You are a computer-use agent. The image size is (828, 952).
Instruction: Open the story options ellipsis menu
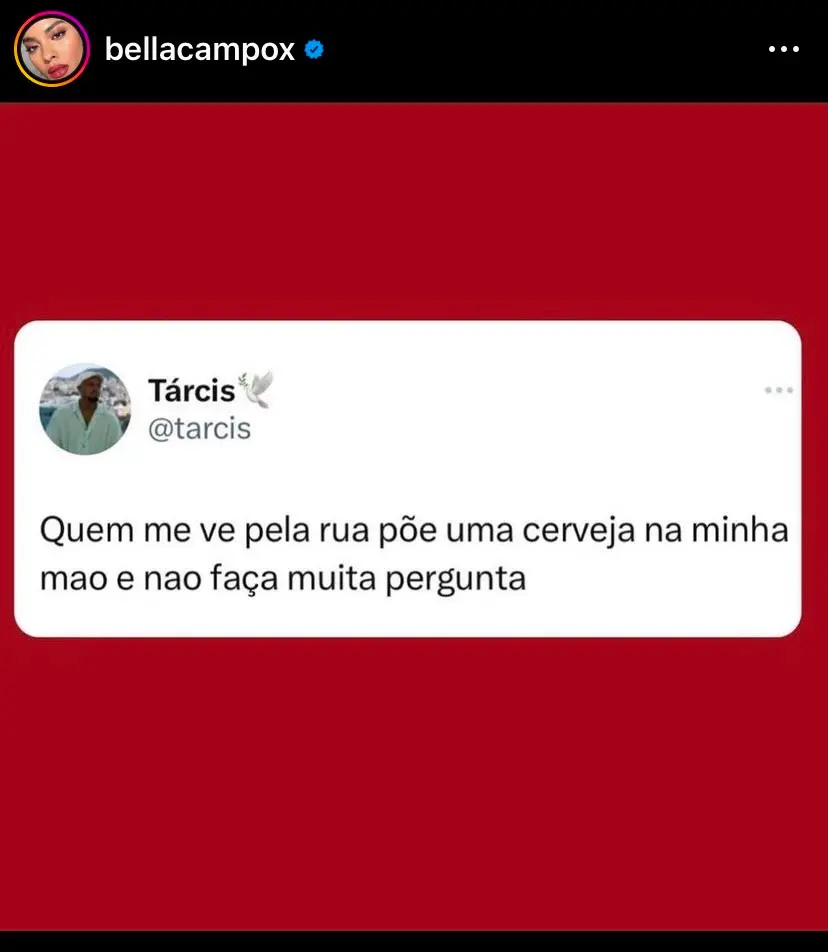point(785,48)
